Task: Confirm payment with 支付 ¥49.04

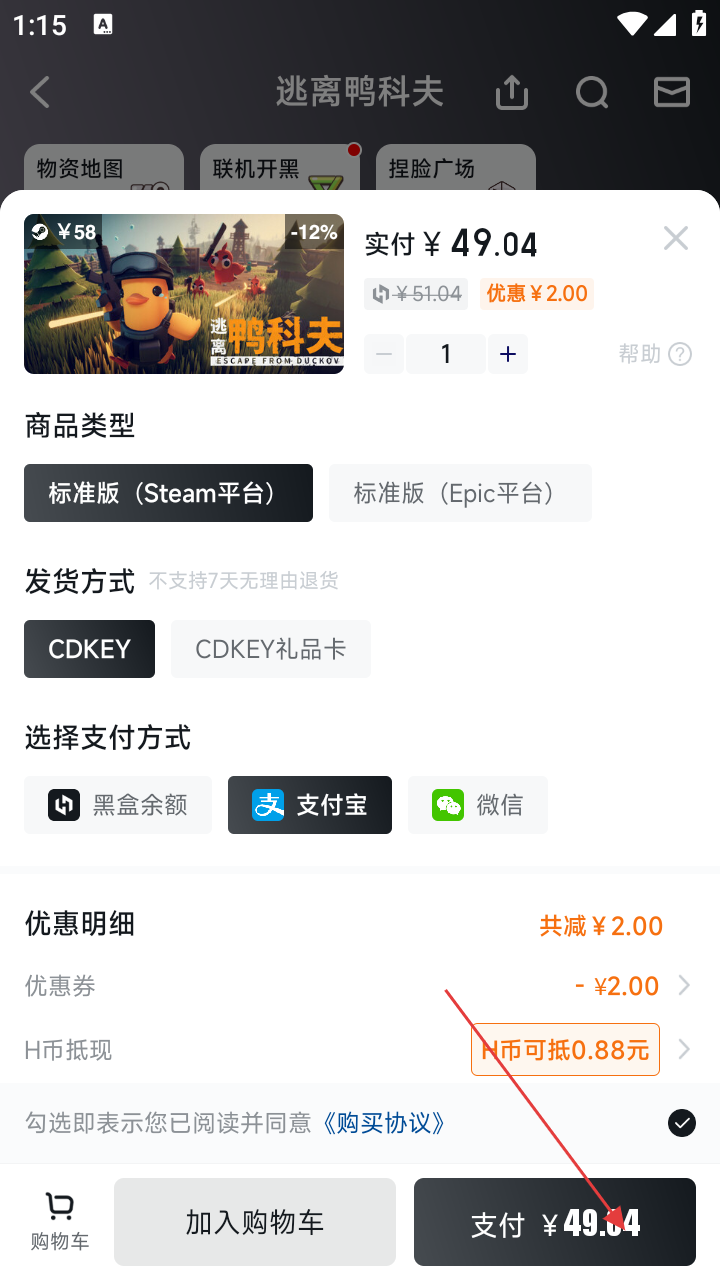Action: pos(555,1222)
